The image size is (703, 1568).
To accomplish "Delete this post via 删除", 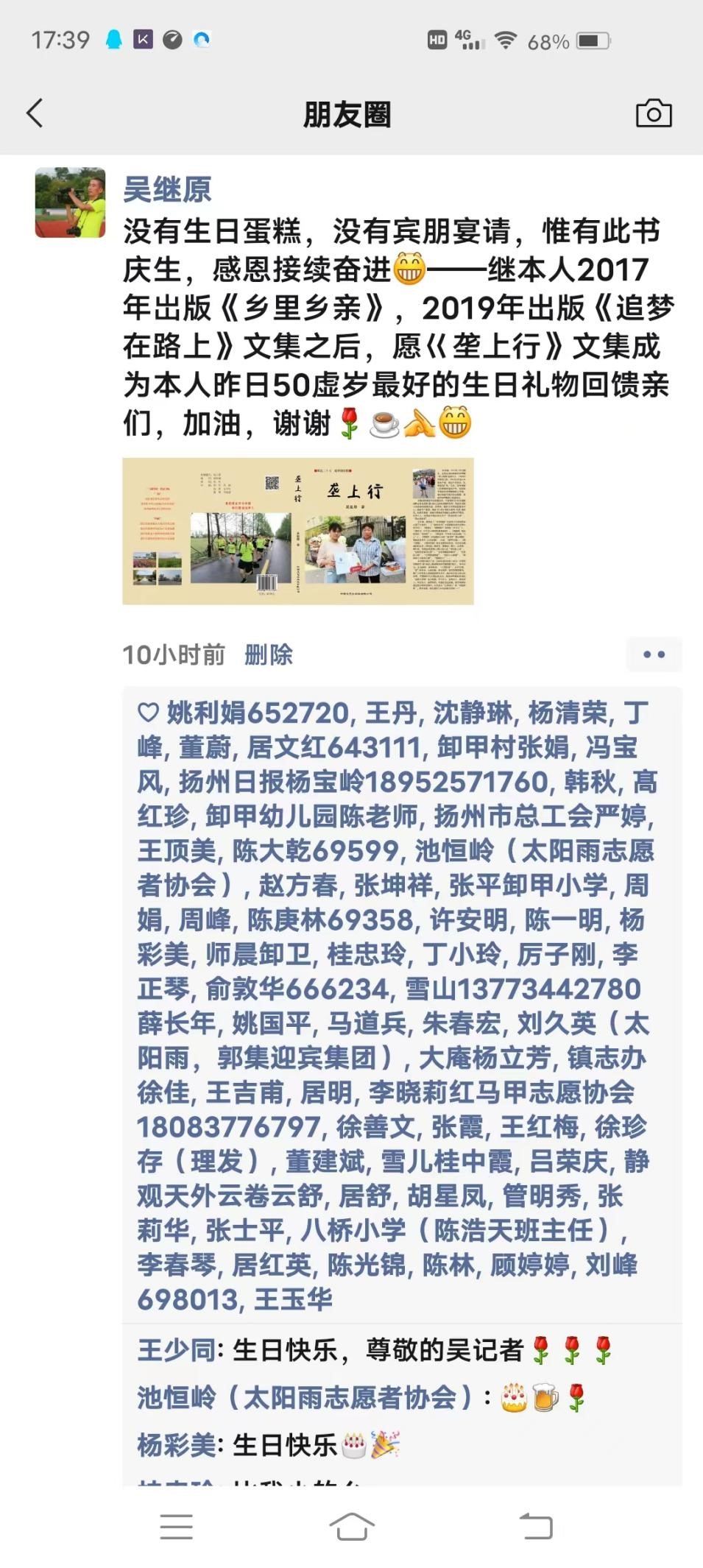I will (x=268, y=654).
